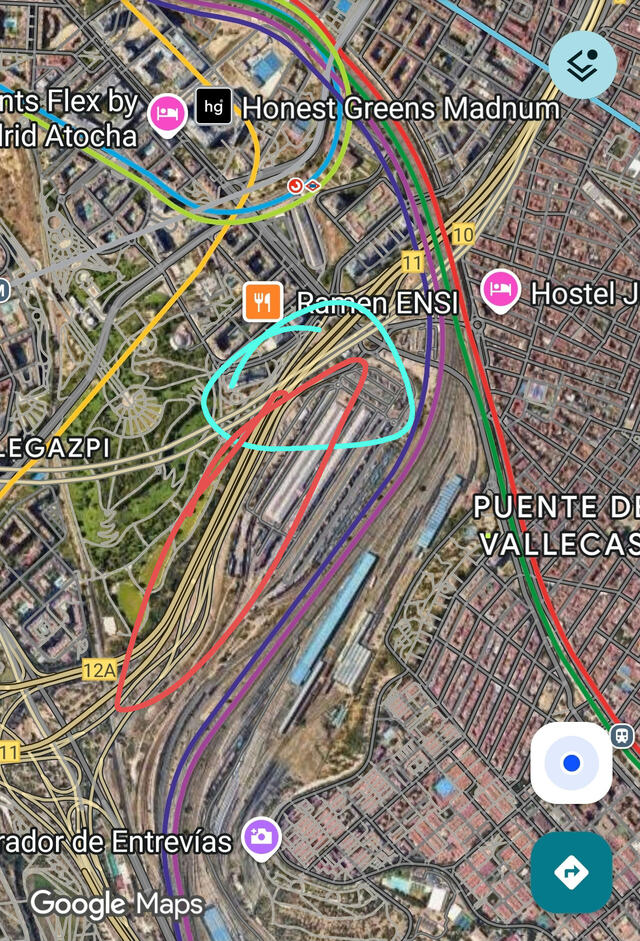This screenshot has height=941, width=640.
Task: Select the Mirador de Entrevías photo spot pin
Action: pyautogui.click(x=261, y=838)
